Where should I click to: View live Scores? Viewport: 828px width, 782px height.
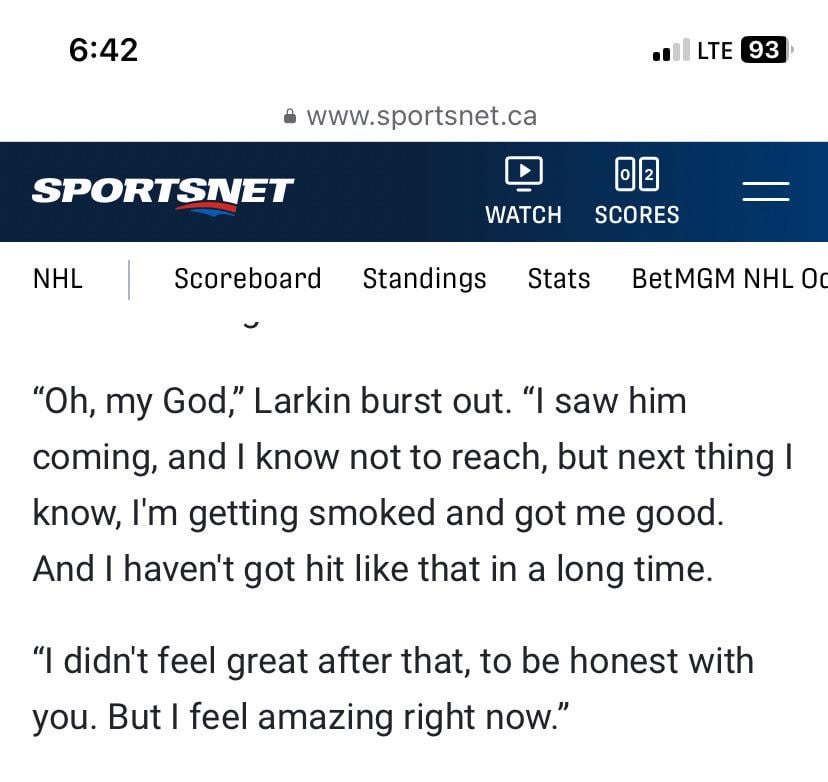636,192
